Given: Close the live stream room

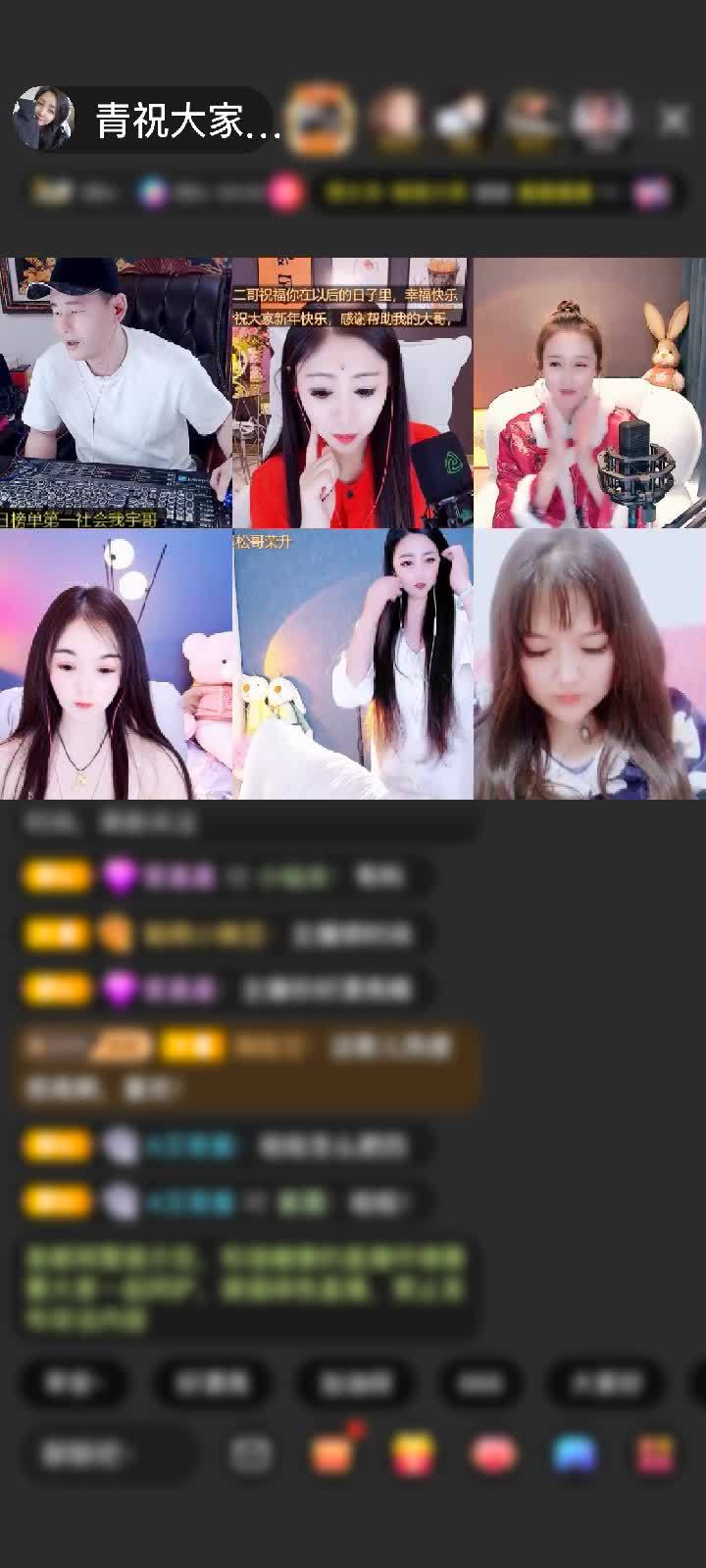Looking at the screenshot, I should click(674, 120).
